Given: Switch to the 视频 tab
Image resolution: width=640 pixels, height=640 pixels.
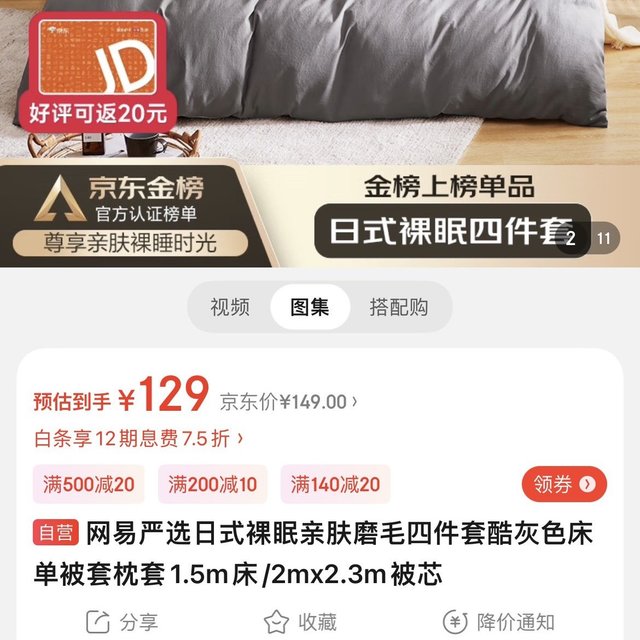Looking at the screenshot, I should point(230,307).
